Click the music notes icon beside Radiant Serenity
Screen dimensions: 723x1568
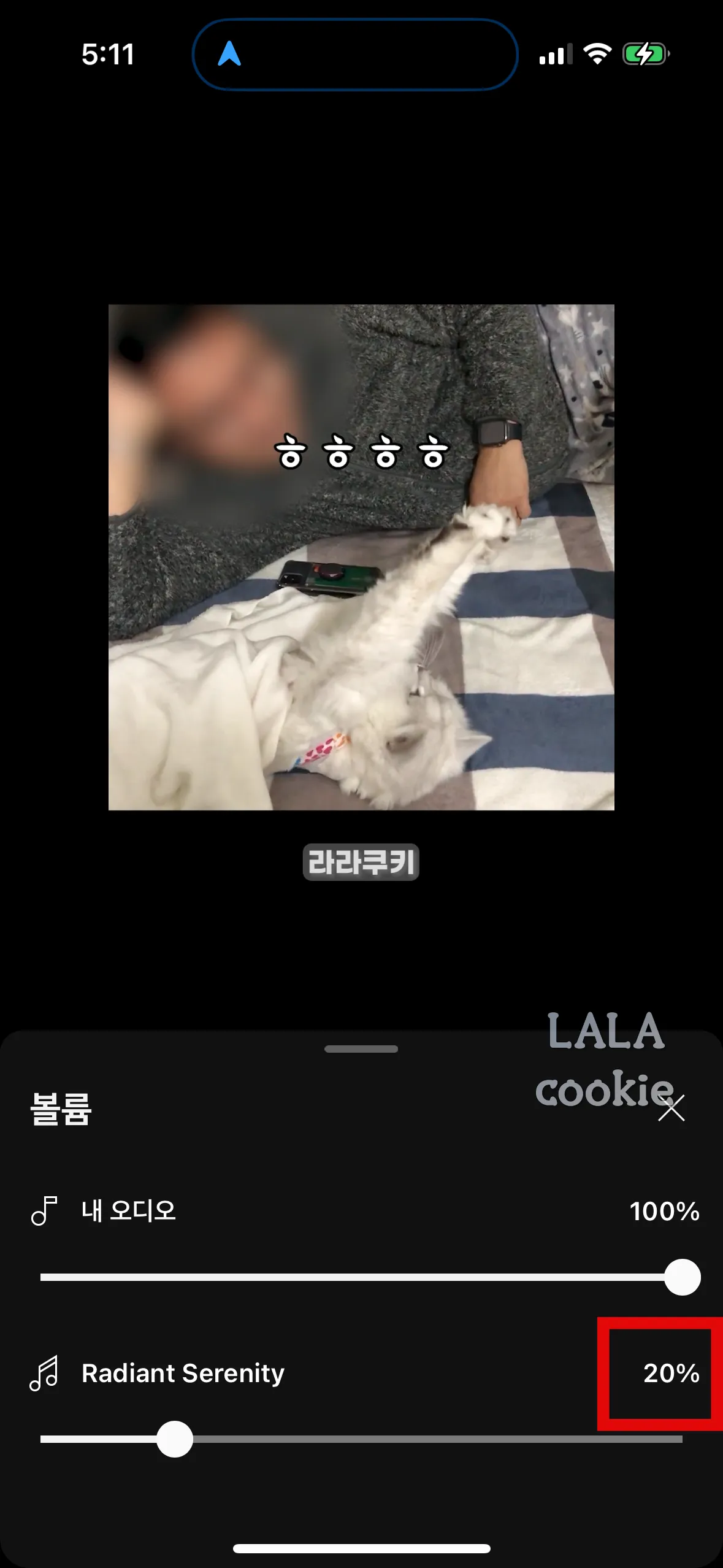pyautogui.click(x=44, y=1372)
